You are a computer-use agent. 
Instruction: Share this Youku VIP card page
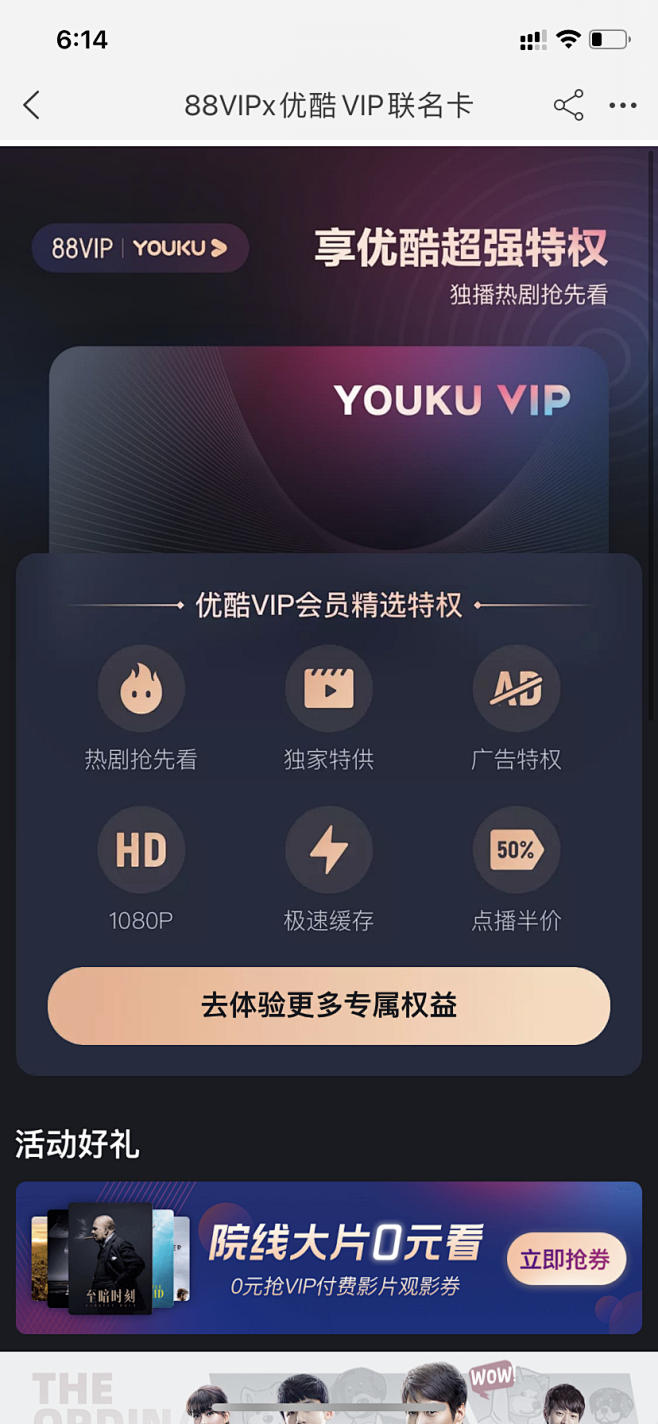(568, 105)
